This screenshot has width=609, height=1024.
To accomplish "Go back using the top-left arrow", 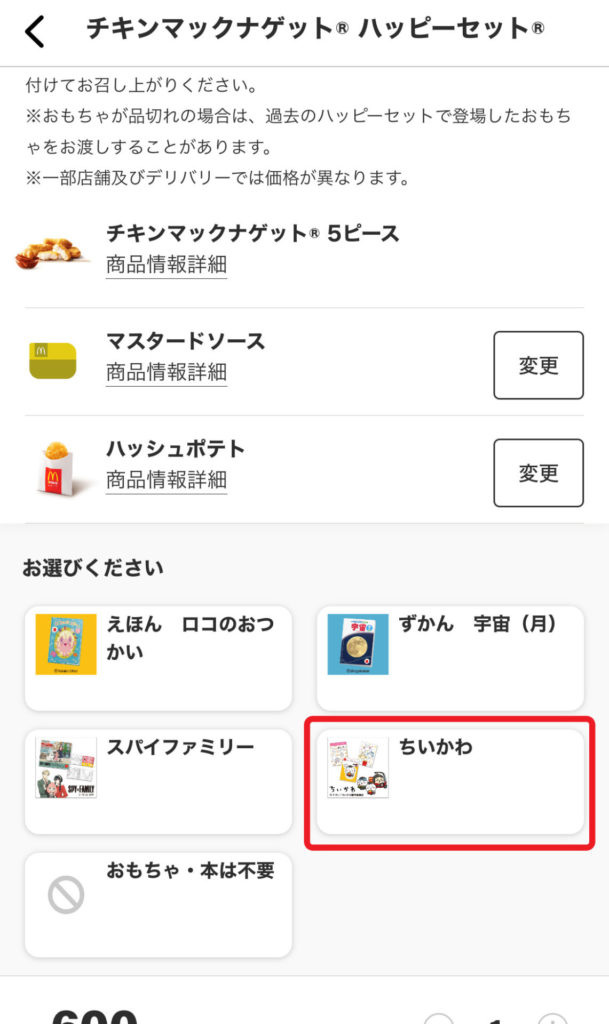I will [x=35, y=32].
